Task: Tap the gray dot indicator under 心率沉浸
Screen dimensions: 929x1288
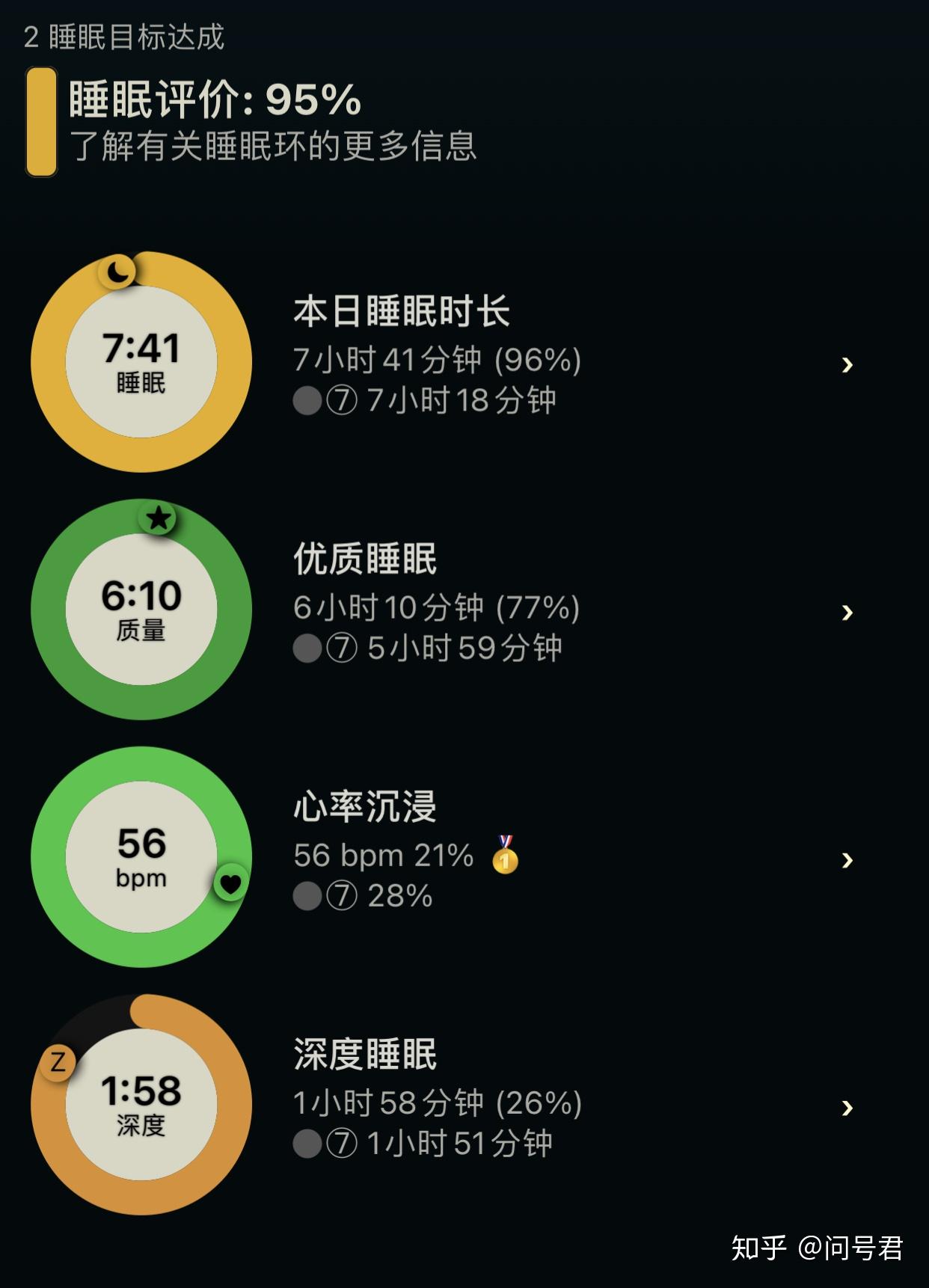Action: [308, 895]
